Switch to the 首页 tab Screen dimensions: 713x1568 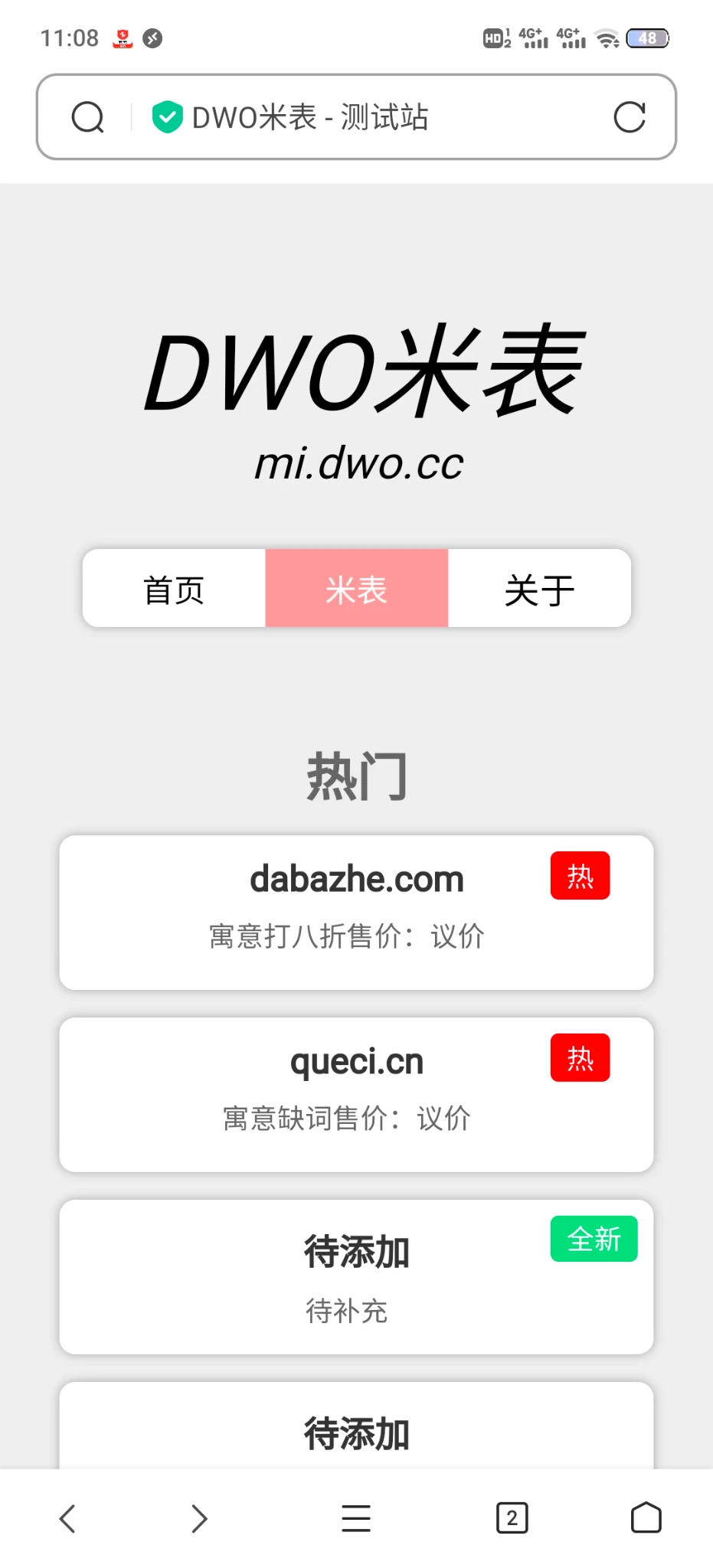tap(174, 589)
